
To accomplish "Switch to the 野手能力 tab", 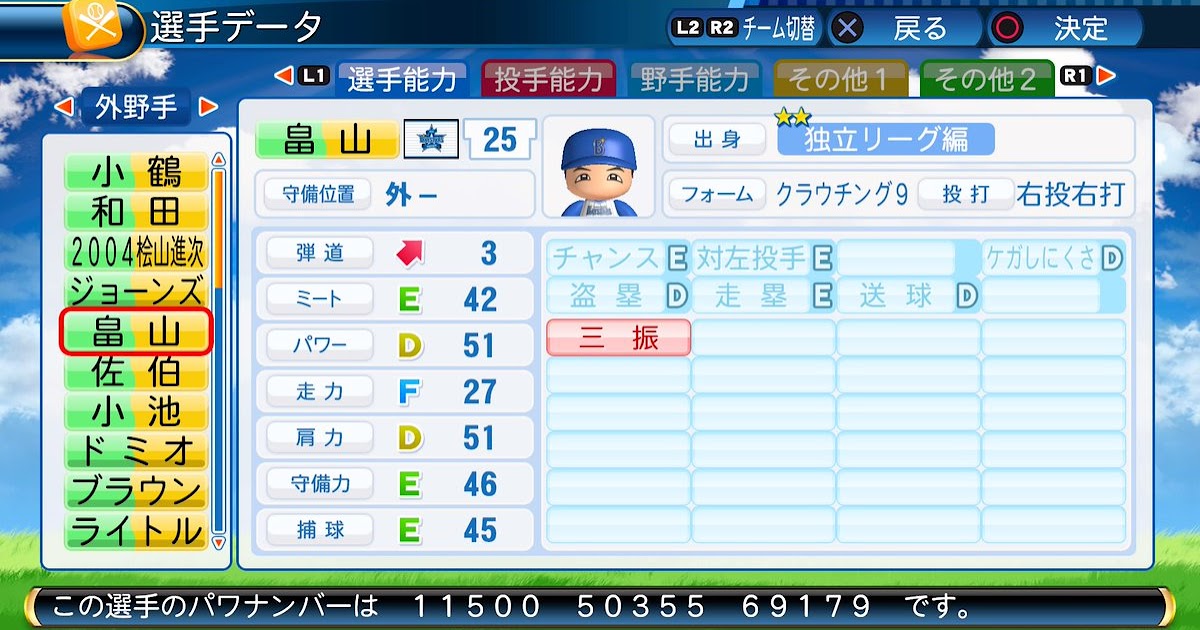I will click(694, 79).
